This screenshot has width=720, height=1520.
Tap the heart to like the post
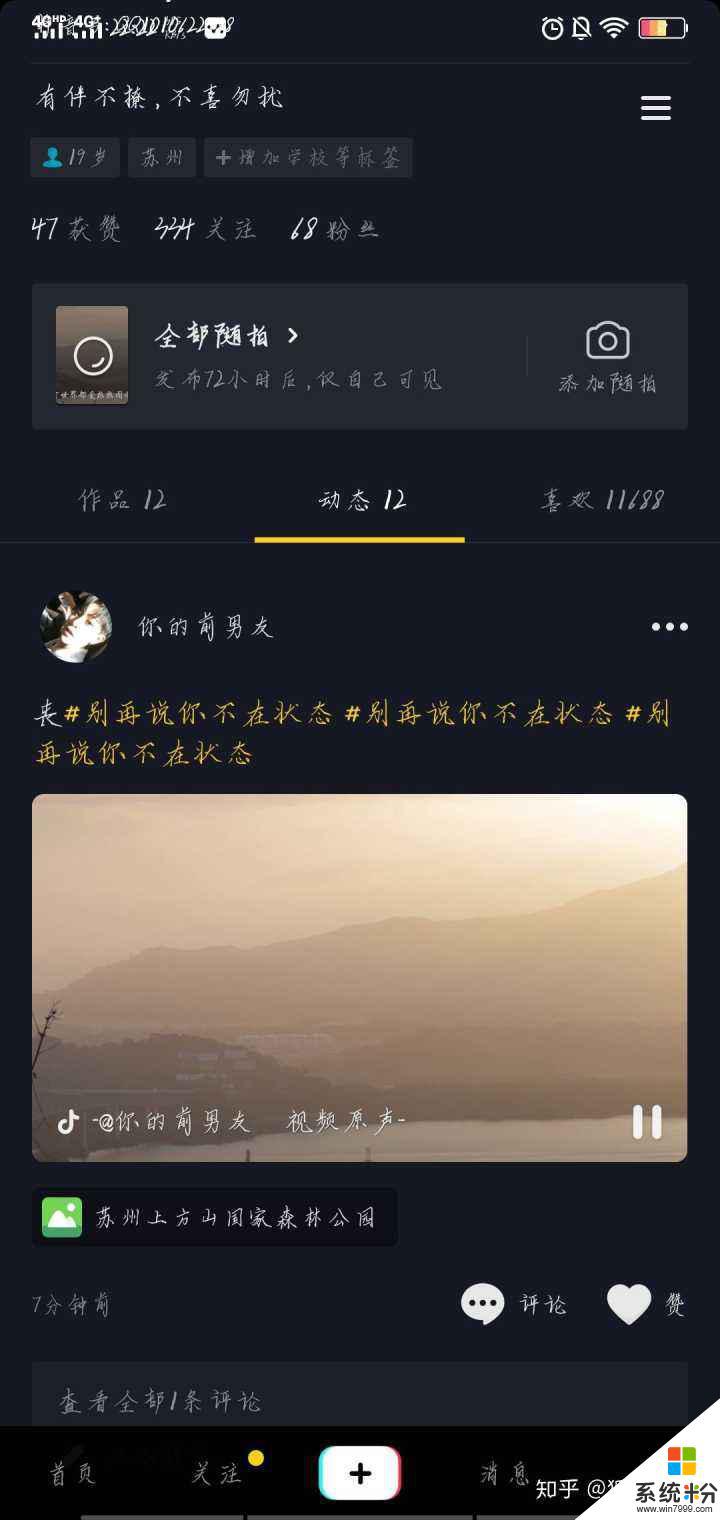629,1303
